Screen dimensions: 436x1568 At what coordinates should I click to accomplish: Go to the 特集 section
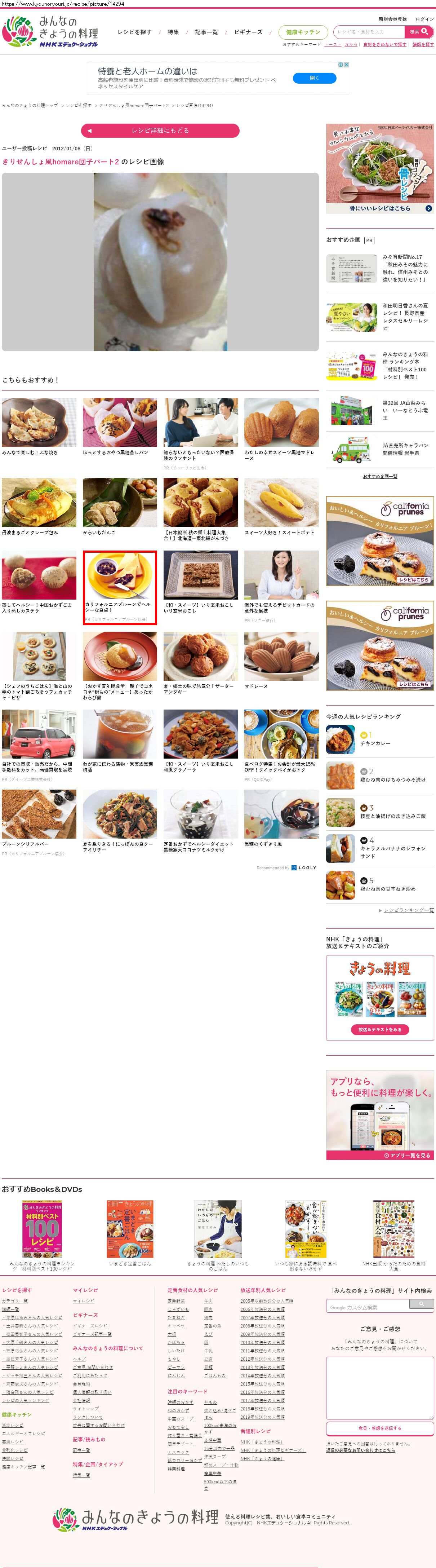173,32
